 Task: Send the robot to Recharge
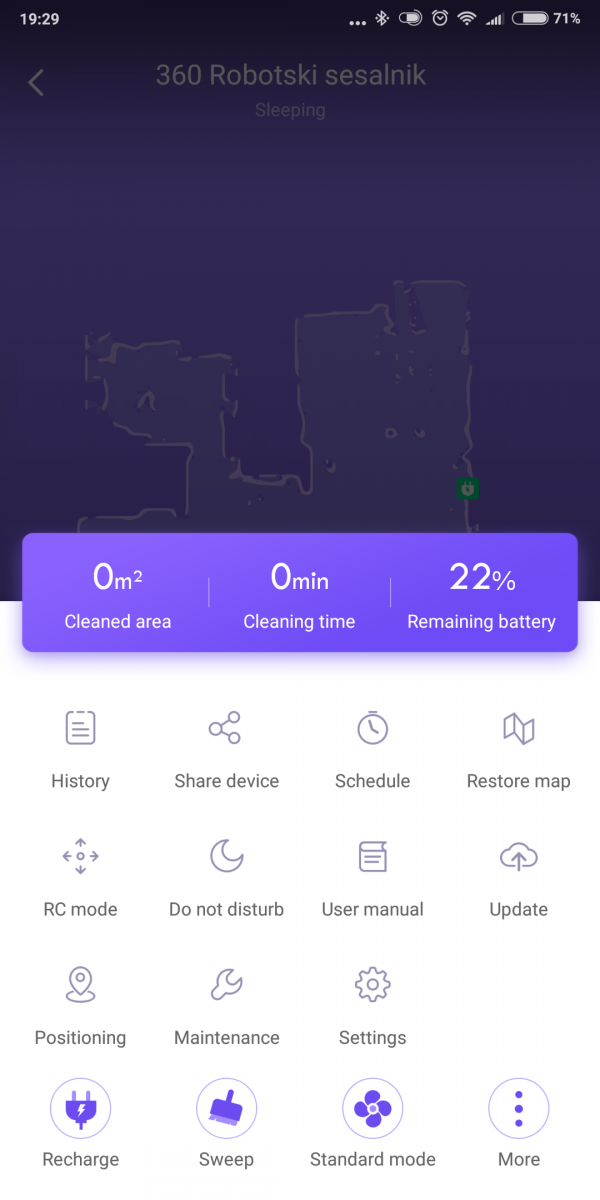[80, 1109]
